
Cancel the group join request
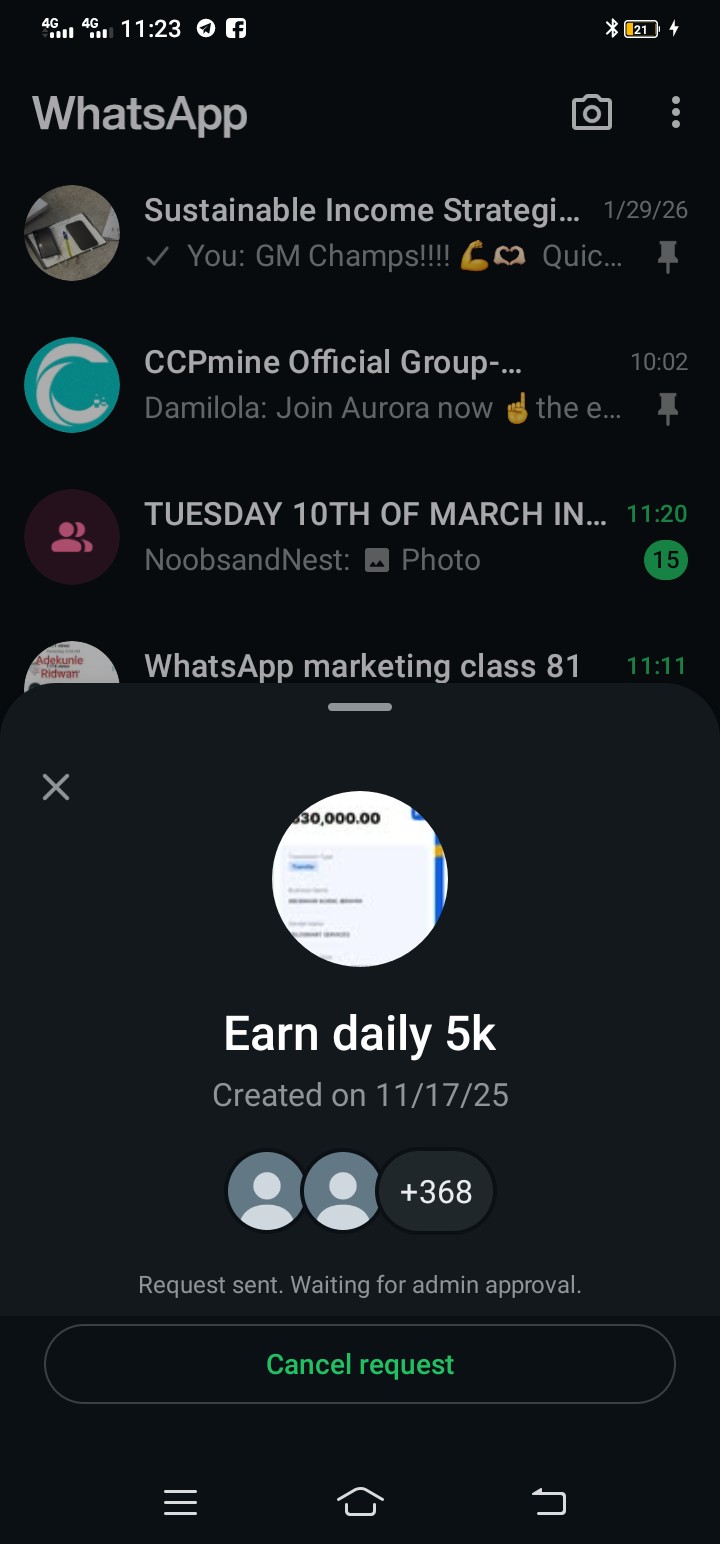360,1364
